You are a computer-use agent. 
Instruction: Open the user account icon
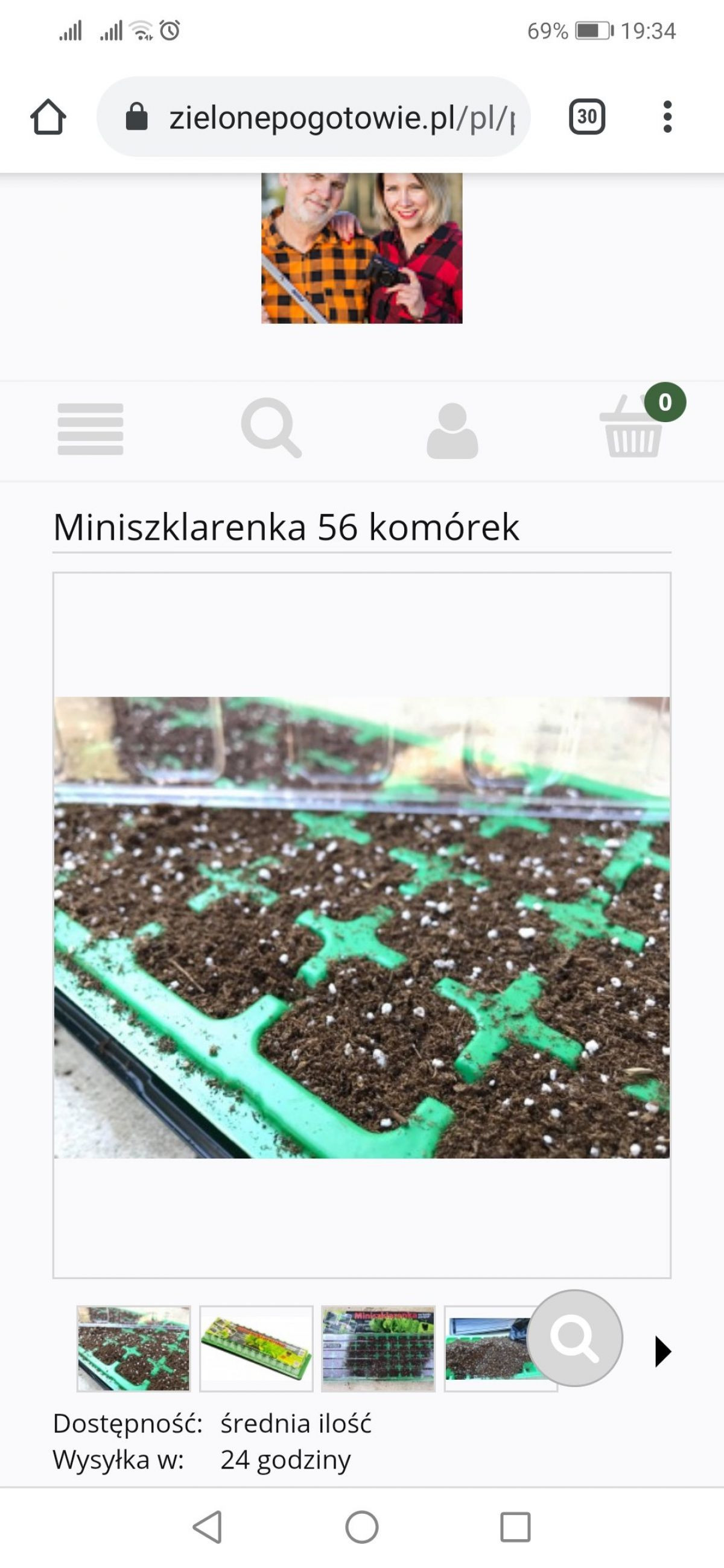tap(452, 430)
